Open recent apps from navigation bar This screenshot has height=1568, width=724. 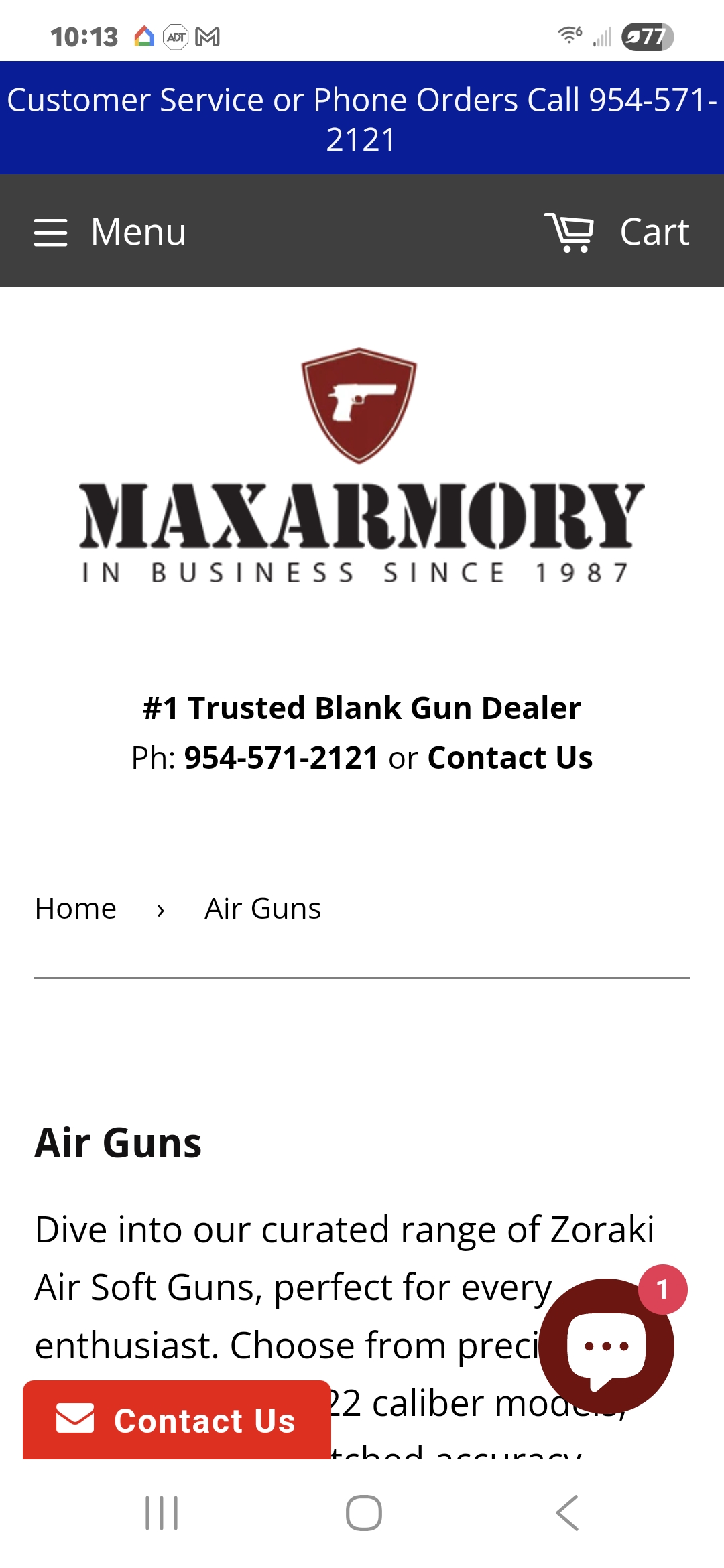(162, 1513)
